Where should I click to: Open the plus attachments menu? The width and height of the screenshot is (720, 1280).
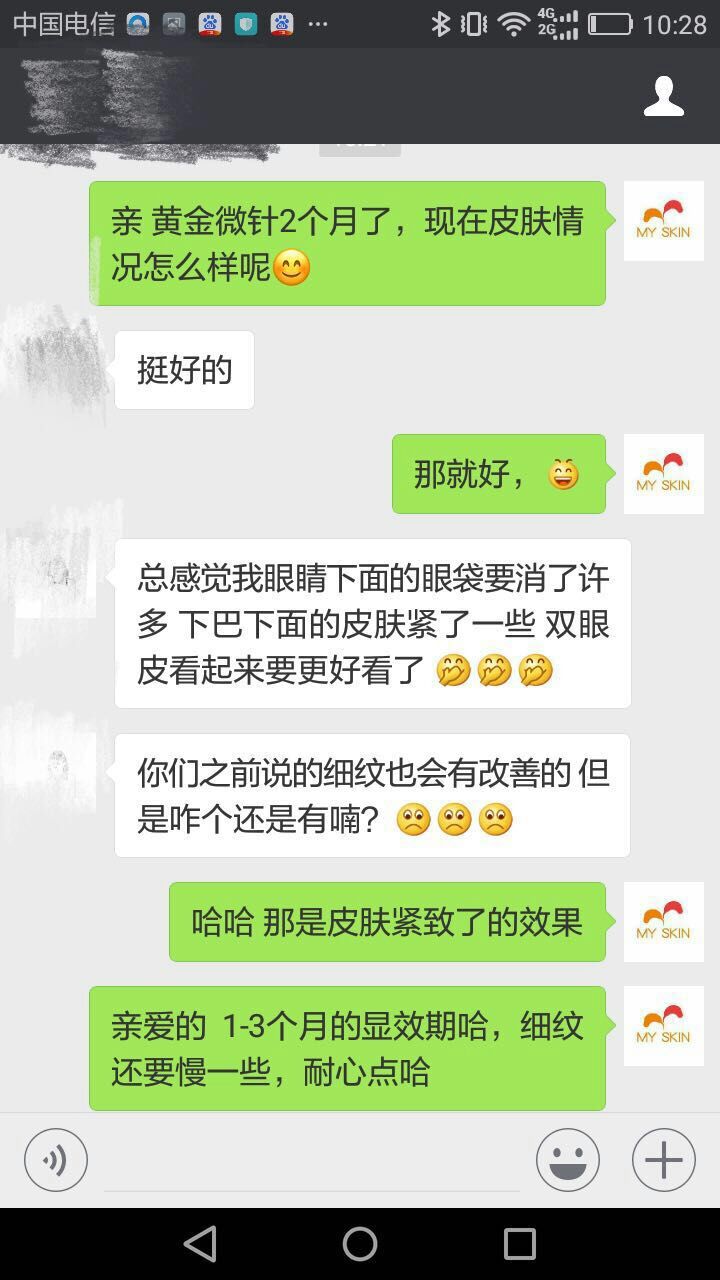tap(664, 1160)
